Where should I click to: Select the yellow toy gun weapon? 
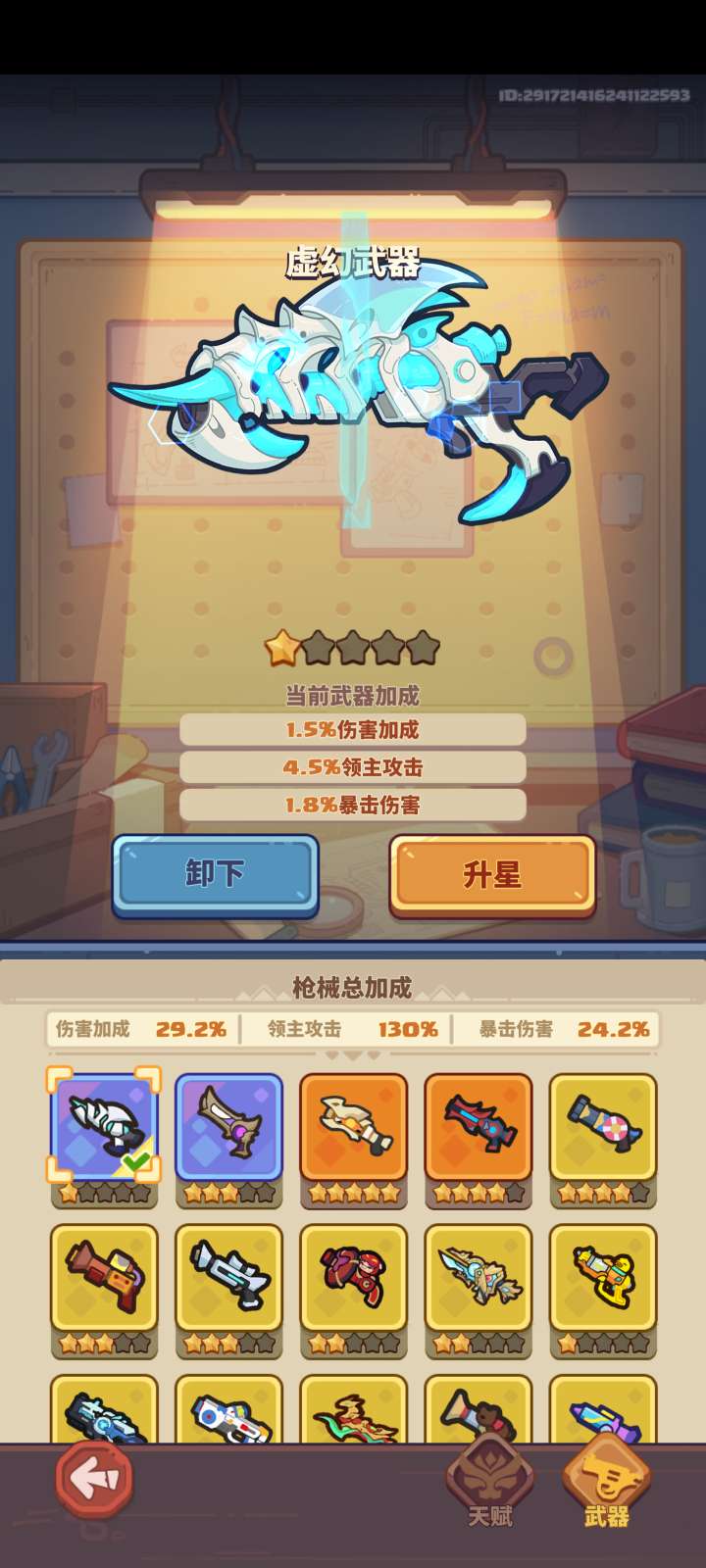pos(603,1277)
